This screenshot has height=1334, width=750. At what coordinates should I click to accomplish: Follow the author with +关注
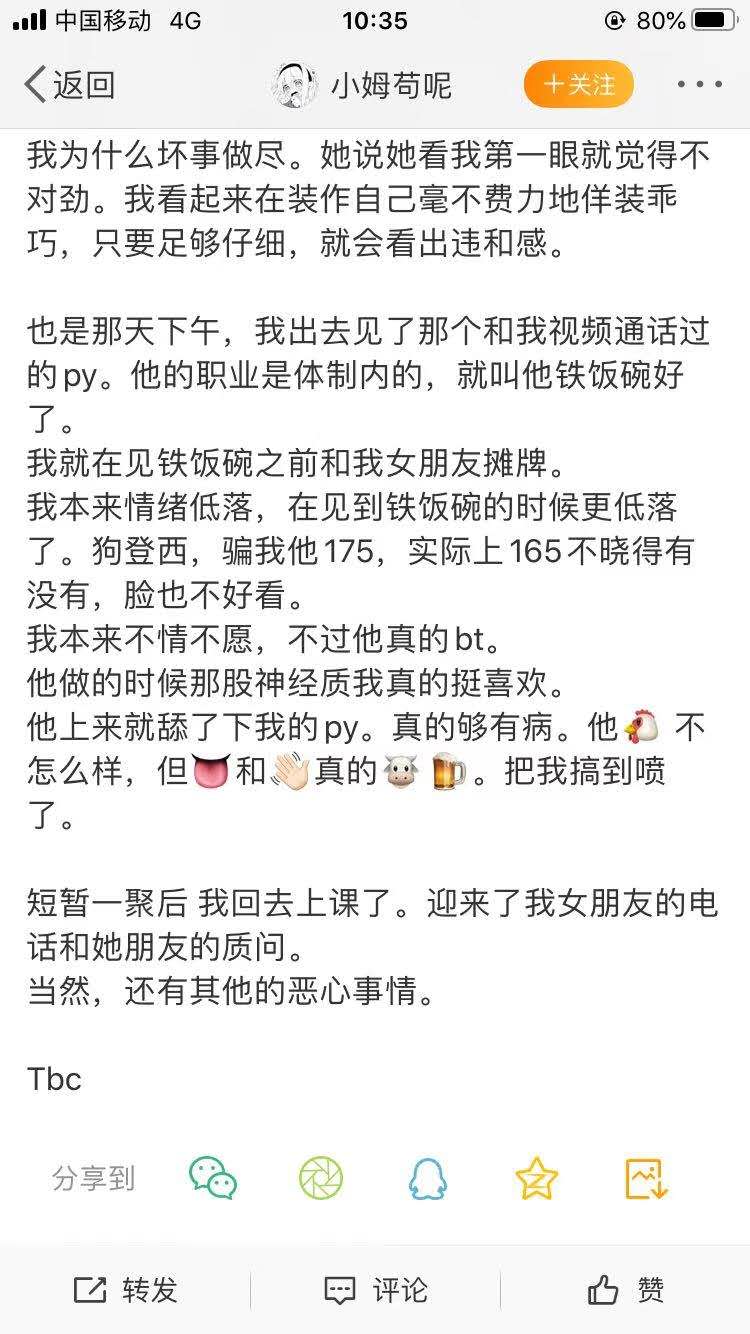click(x=579, y=85)
